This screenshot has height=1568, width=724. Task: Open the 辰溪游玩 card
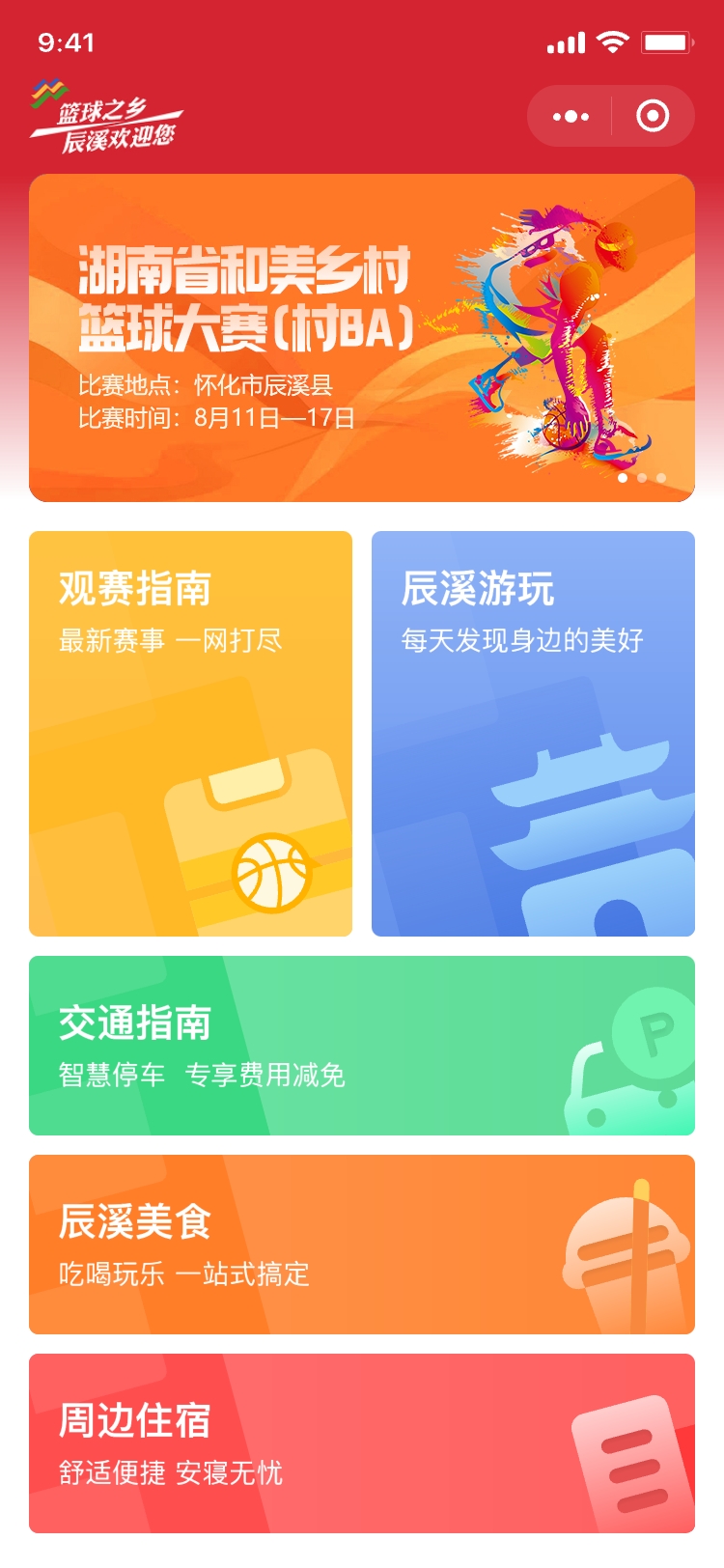point(533,734)
